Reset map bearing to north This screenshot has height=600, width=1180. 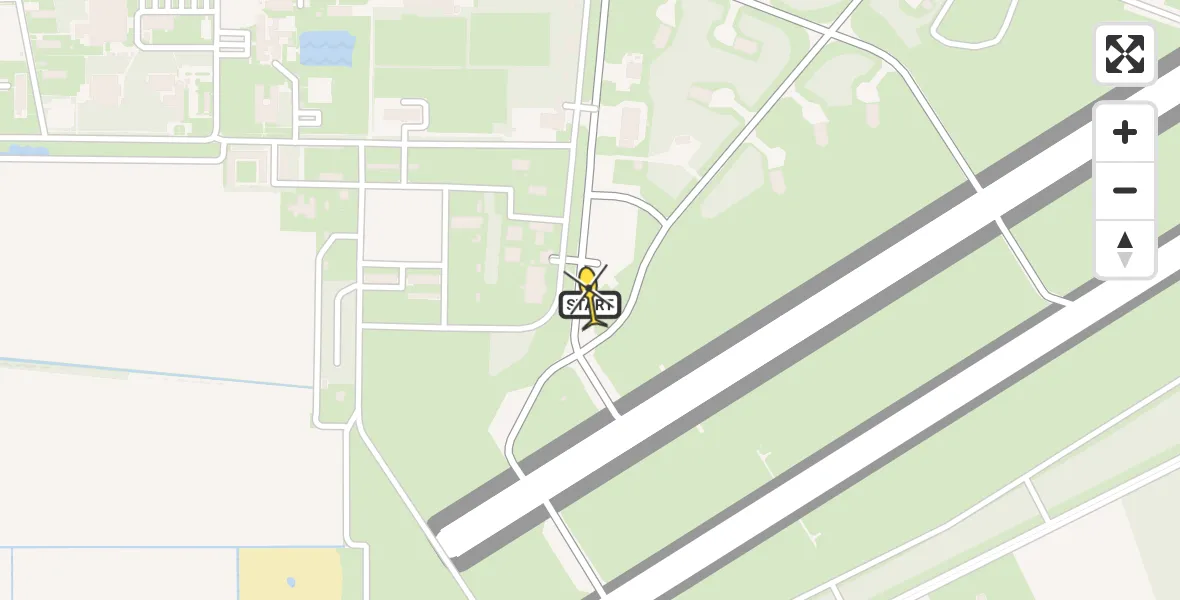click(x=1125, y=249)
